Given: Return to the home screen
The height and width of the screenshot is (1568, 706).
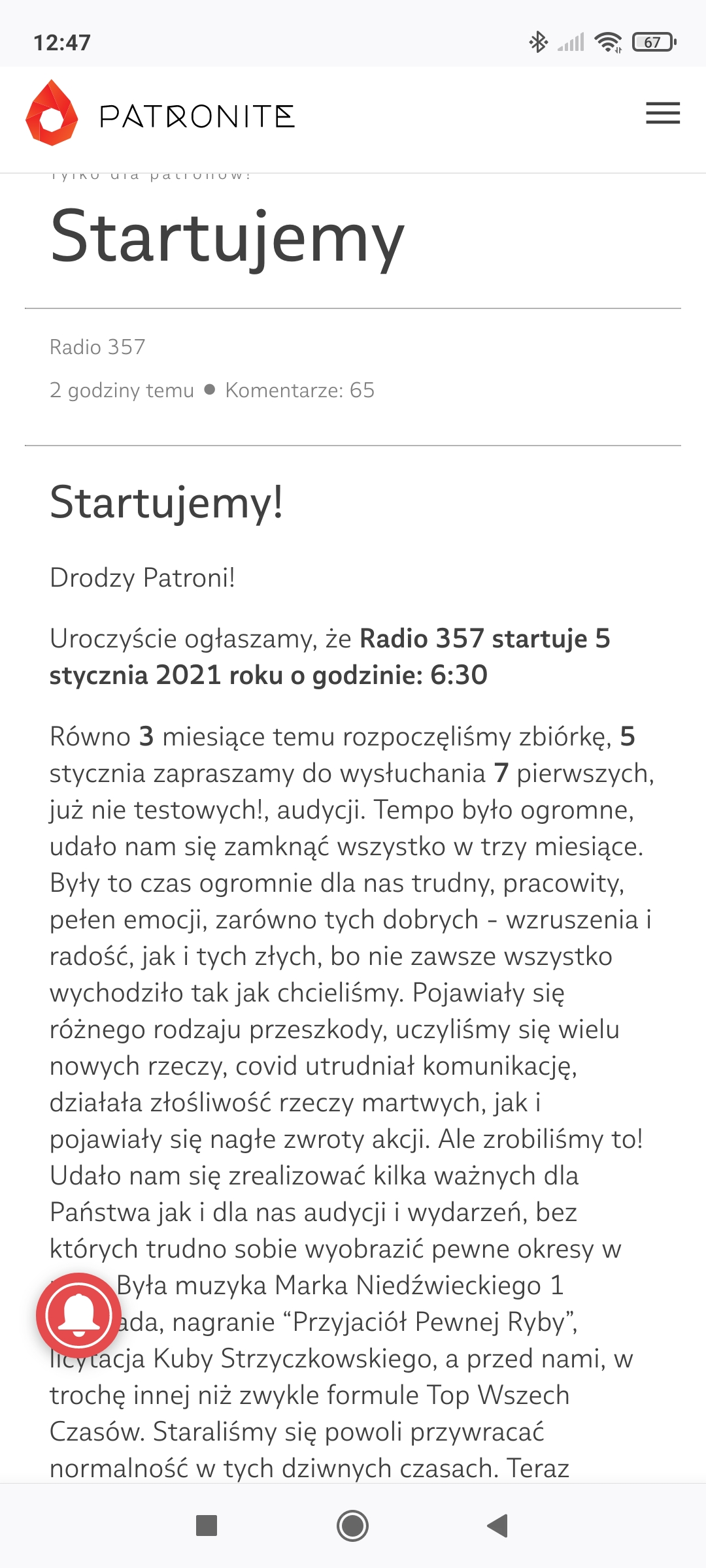Looking at the screenshot, I should point(352,1526).
